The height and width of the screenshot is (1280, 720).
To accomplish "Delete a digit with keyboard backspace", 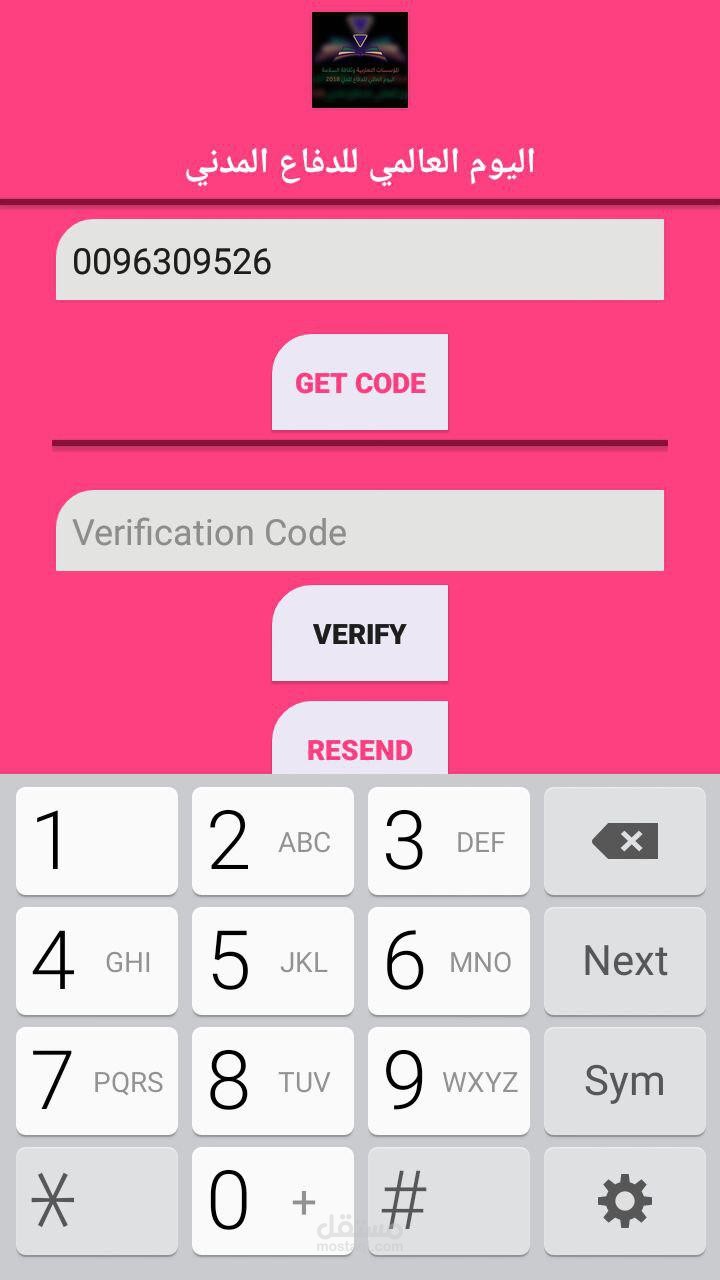I will coord(625,841).
